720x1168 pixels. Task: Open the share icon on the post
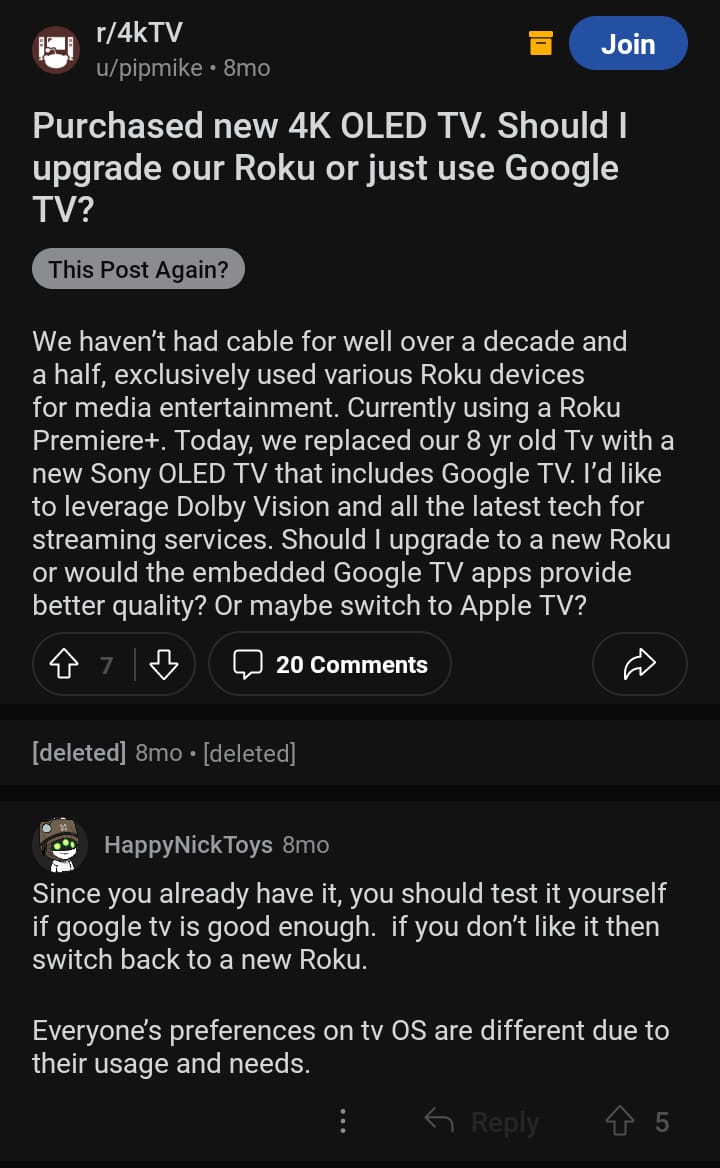pyautogui.click(x=639, y=663)
